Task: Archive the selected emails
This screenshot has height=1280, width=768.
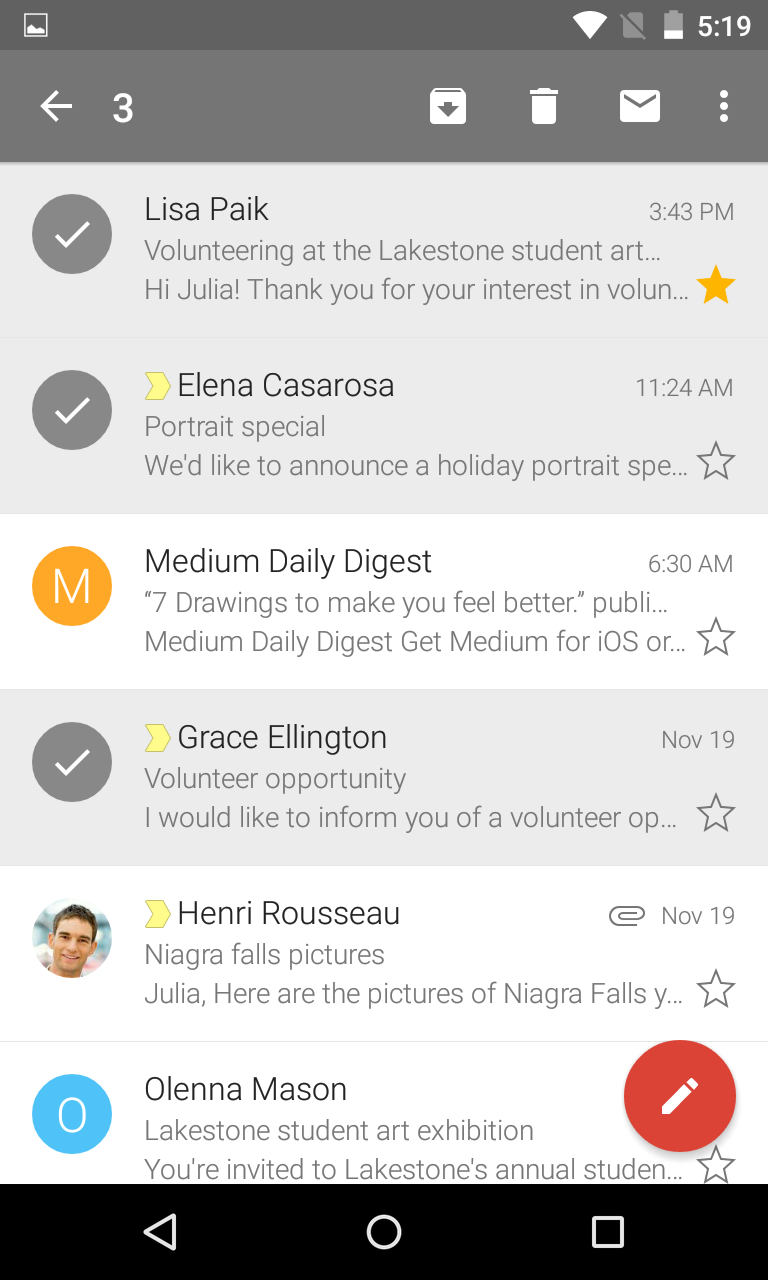Action: coord(448,105)
